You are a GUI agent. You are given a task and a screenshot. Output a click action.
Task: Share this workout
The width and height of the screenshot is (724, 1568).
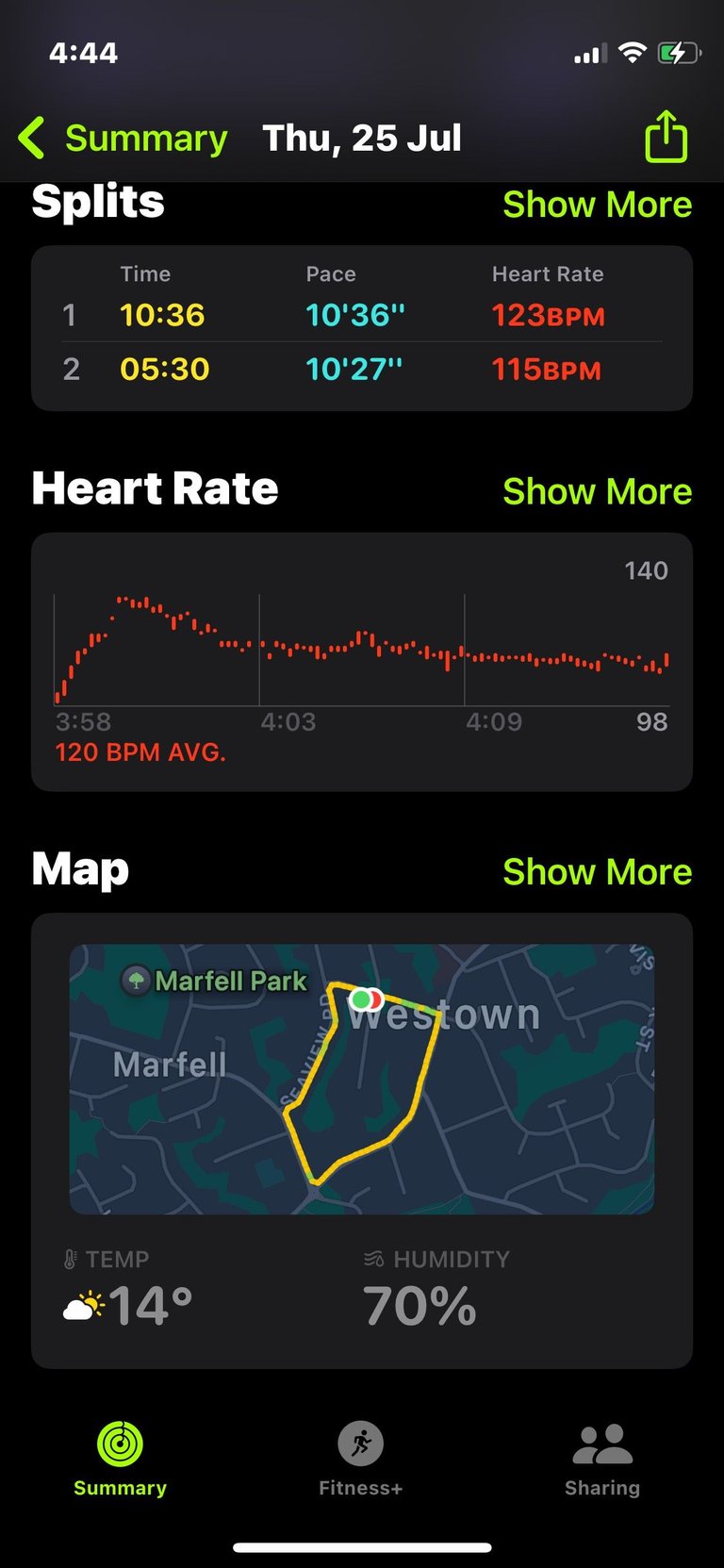(666, 137)
